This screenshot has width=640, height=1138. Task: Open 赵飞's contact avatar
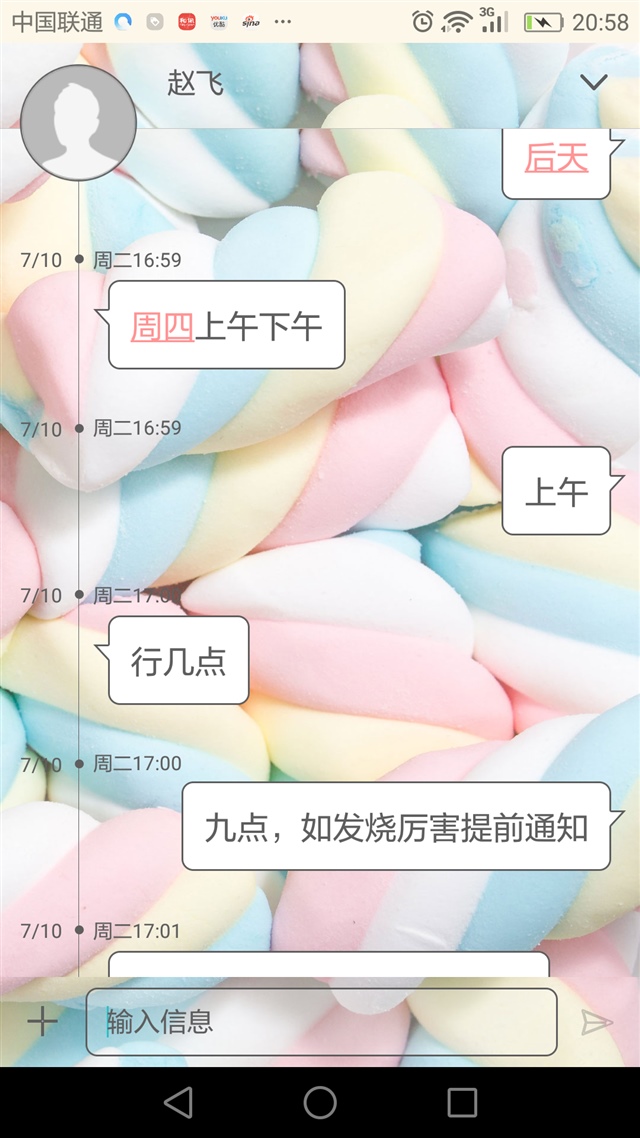[78, 122]
